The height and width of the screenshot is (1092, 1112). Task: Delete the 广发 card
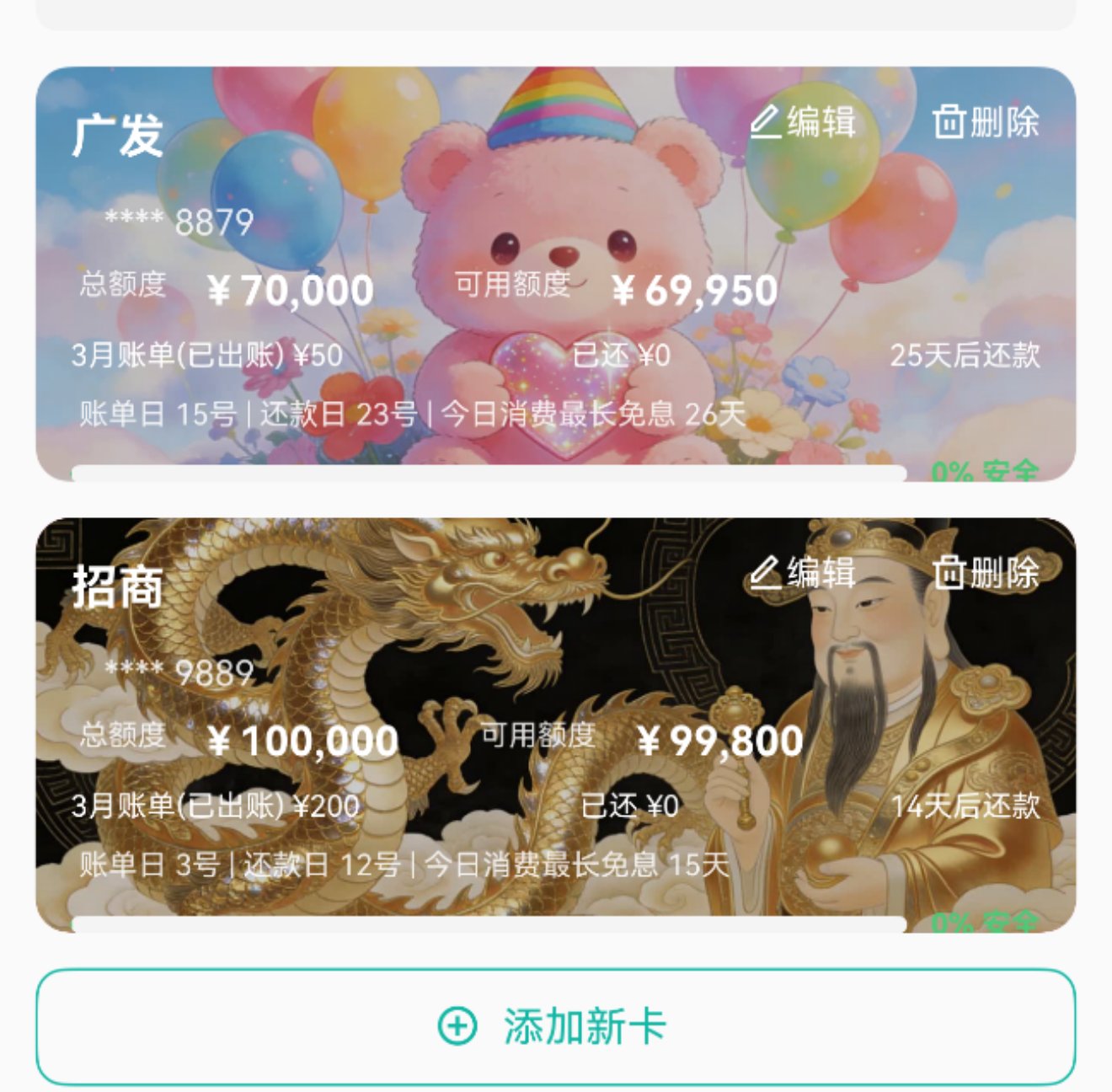(986, 122)
